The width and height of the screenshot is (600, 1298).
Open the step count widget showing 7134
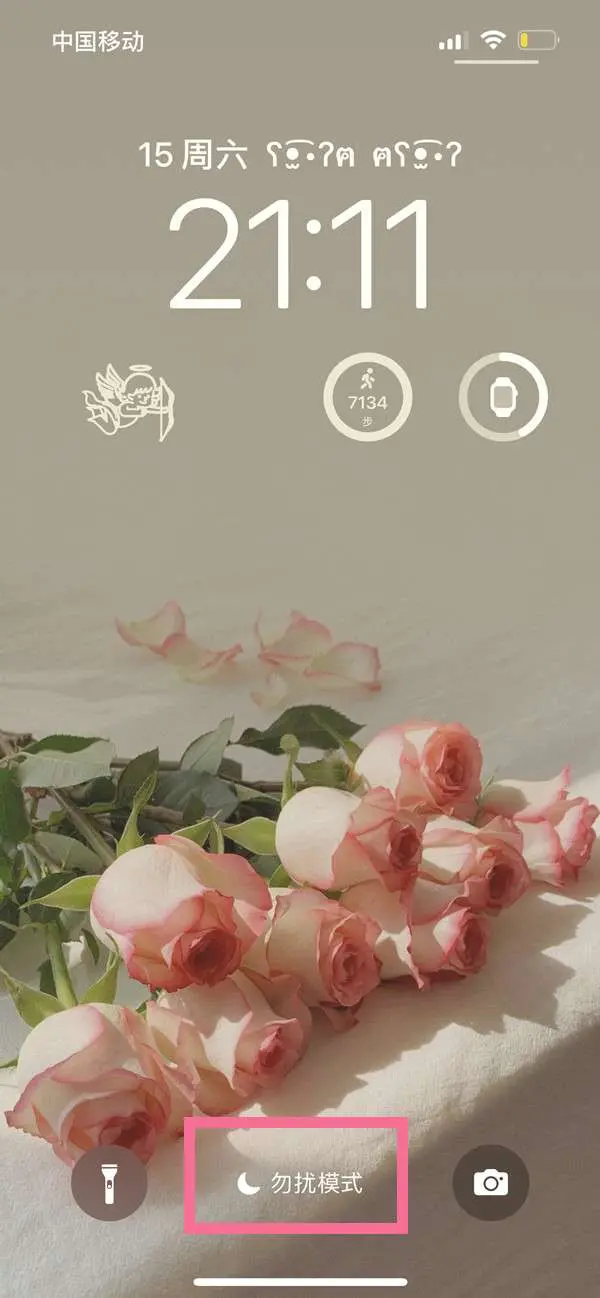[367, 397]
